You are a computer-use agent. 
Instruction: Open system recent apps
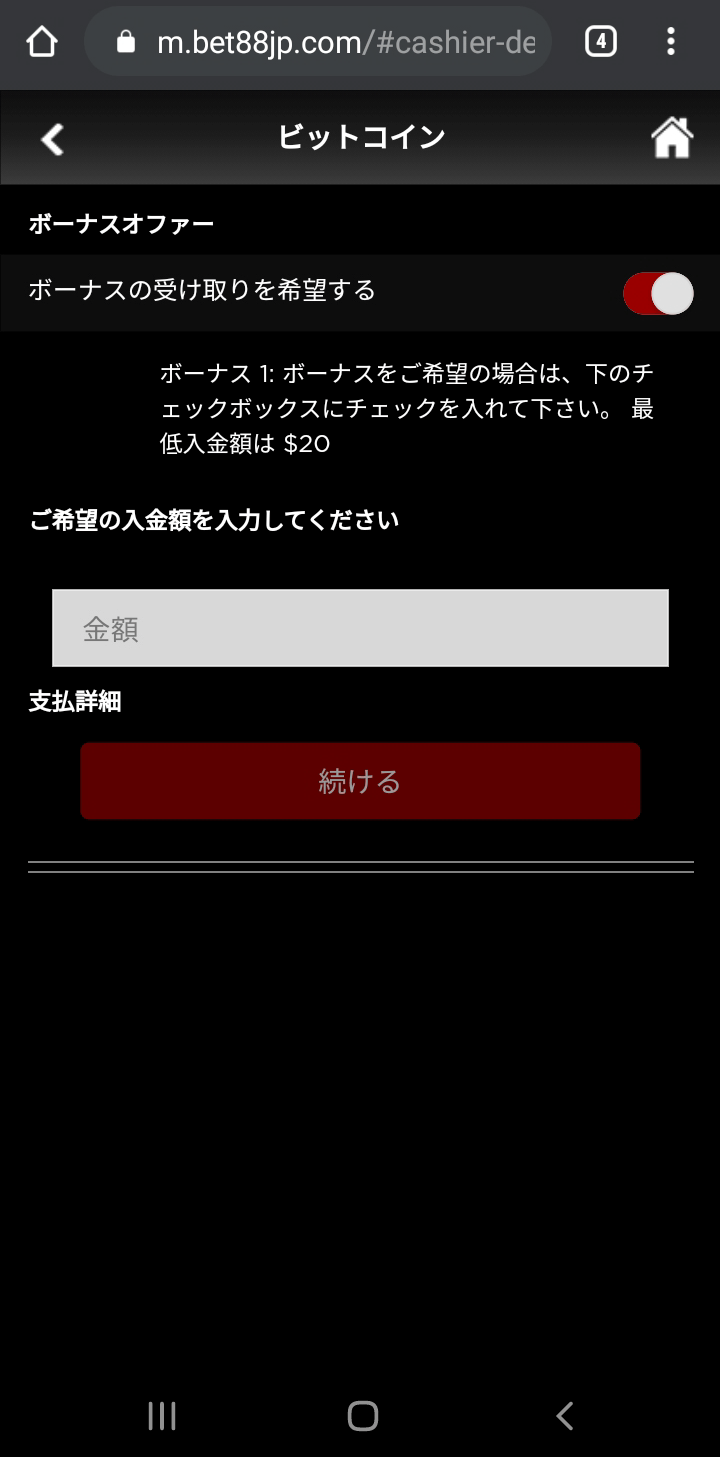tap(161, 1416)
